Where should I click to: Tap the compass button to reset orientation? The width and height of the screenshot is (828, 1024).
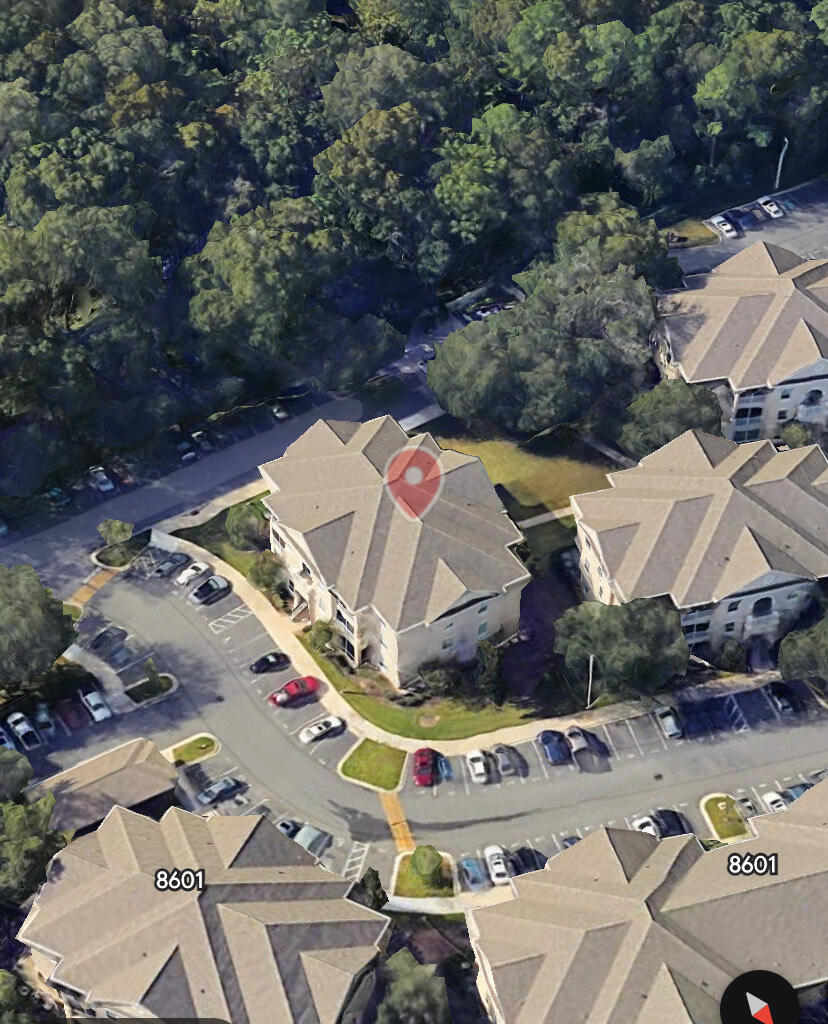pos(762,1002)
